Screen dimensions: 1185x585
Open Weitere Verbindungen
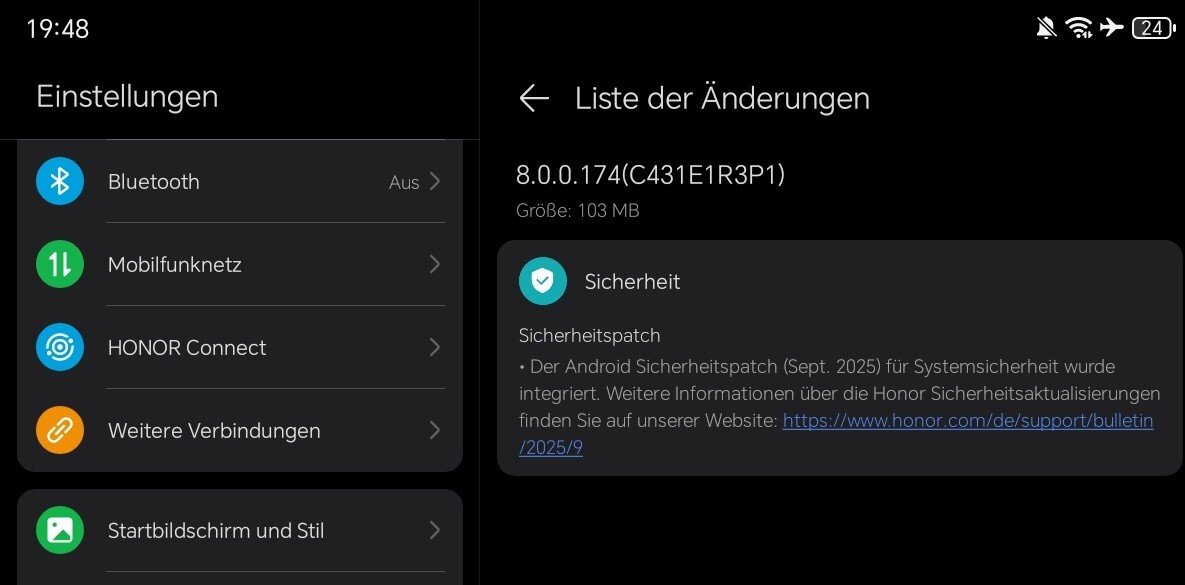point(240,431)
